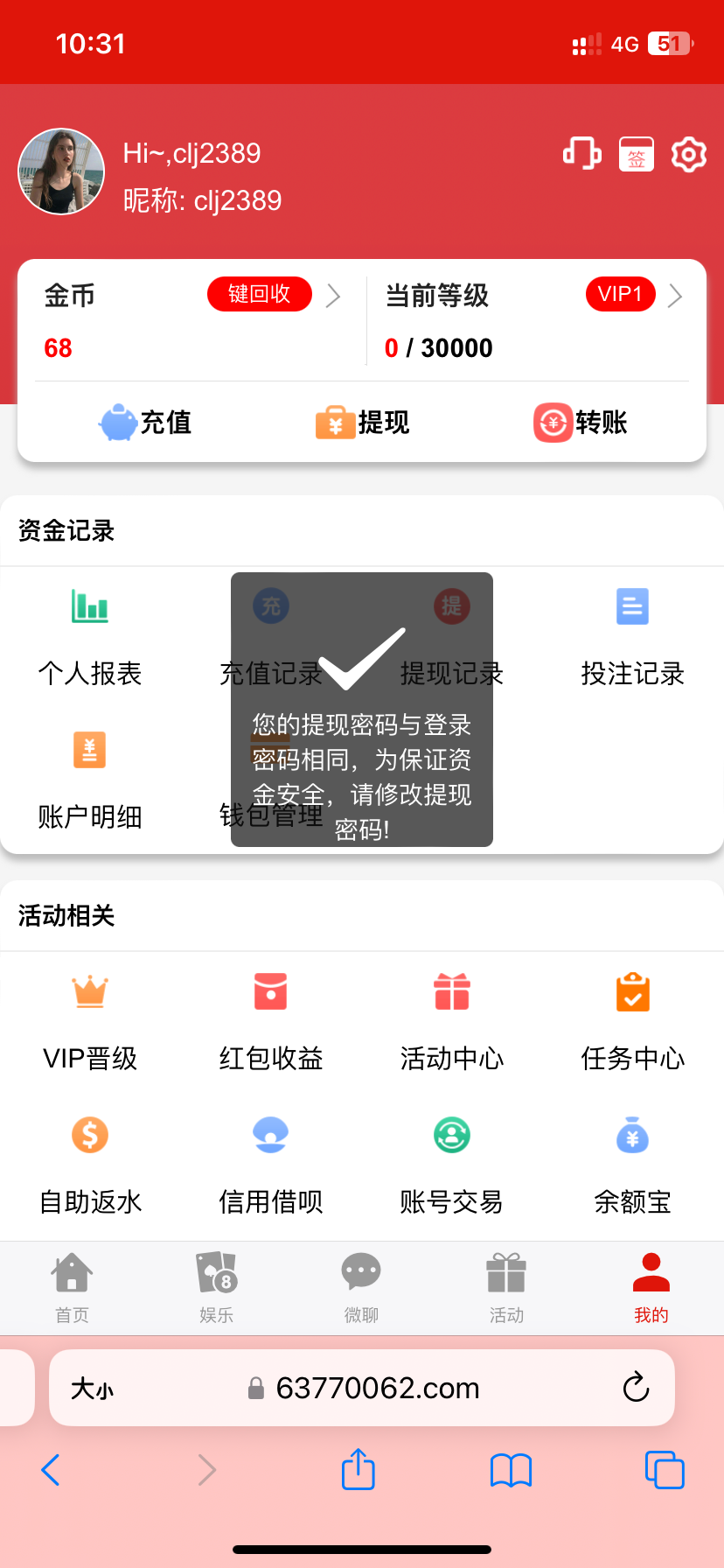The height and width of the screenshot is (1568, 724).
Task: Tap the 签 check-in badge icon
Action: click(x=636, y=154)
